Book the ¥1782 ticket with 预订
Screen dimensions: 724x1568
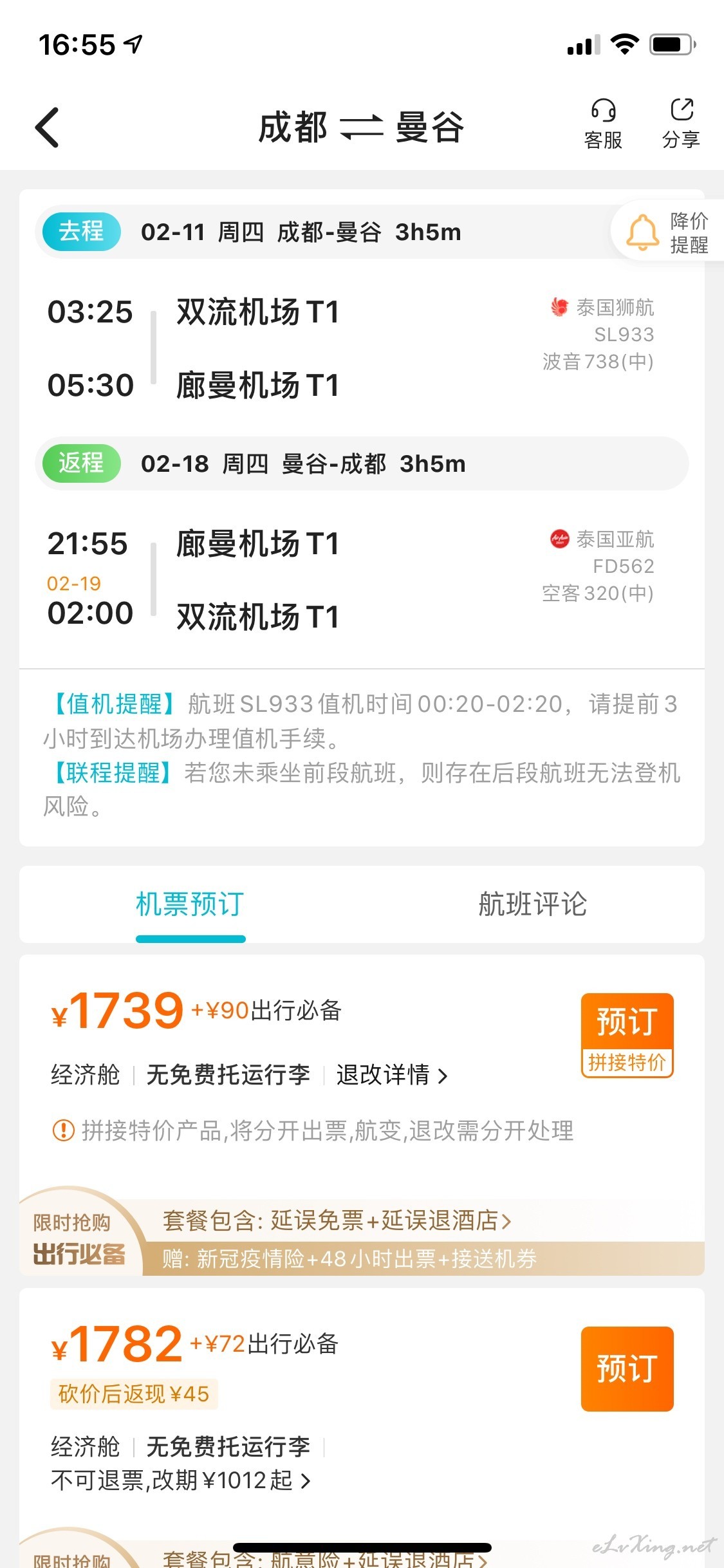[x=627, y=1369]
